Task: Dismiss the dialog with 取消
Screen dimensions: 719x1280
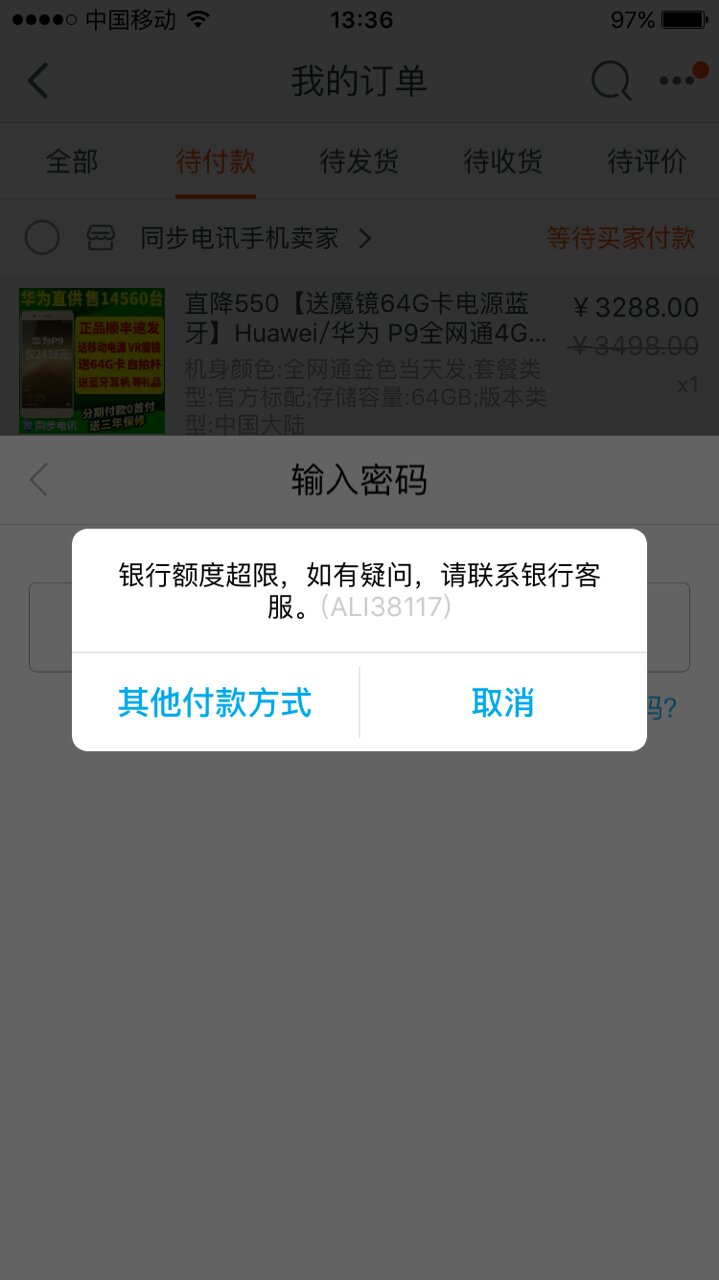Action: pos(503,702)
